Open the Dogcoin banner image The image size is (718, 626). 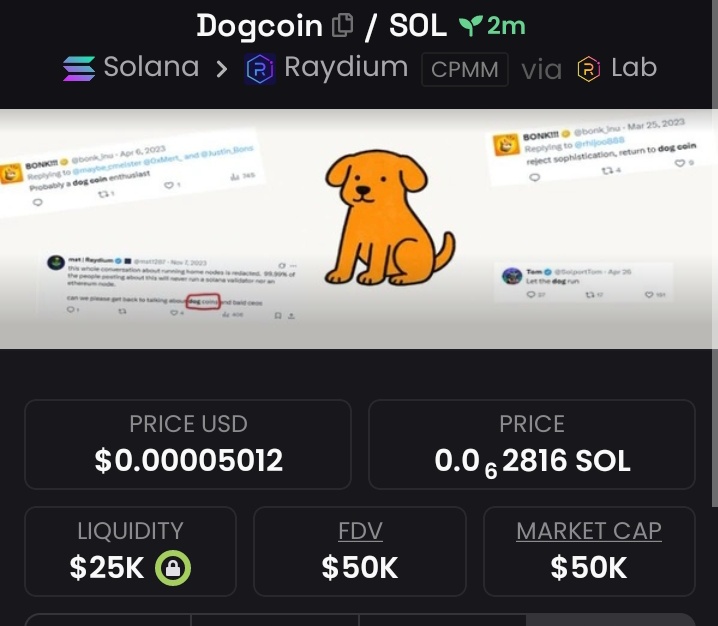coord(358,228)
